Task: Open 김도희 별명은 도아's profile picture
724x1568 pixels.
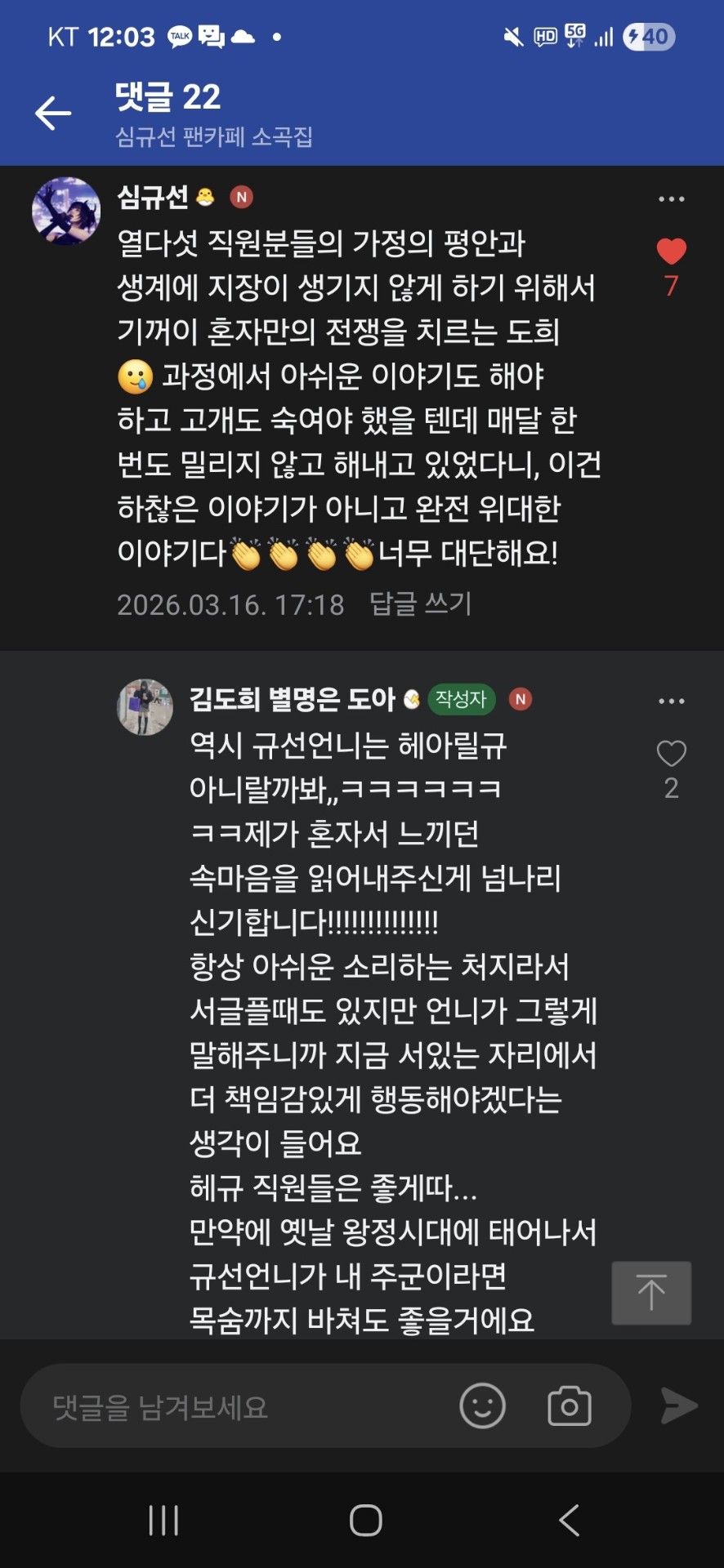Action: click(145, 706)
